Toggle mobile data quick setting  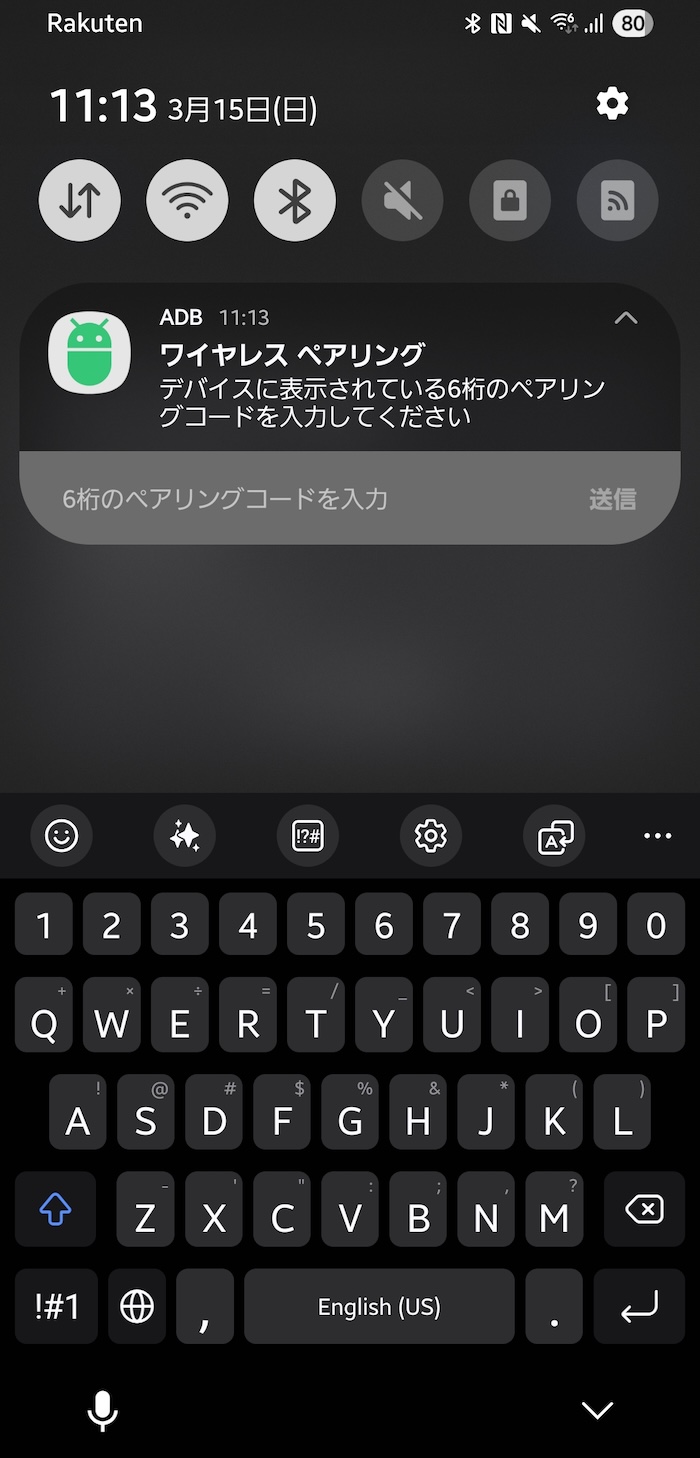[x=80, y=201]
